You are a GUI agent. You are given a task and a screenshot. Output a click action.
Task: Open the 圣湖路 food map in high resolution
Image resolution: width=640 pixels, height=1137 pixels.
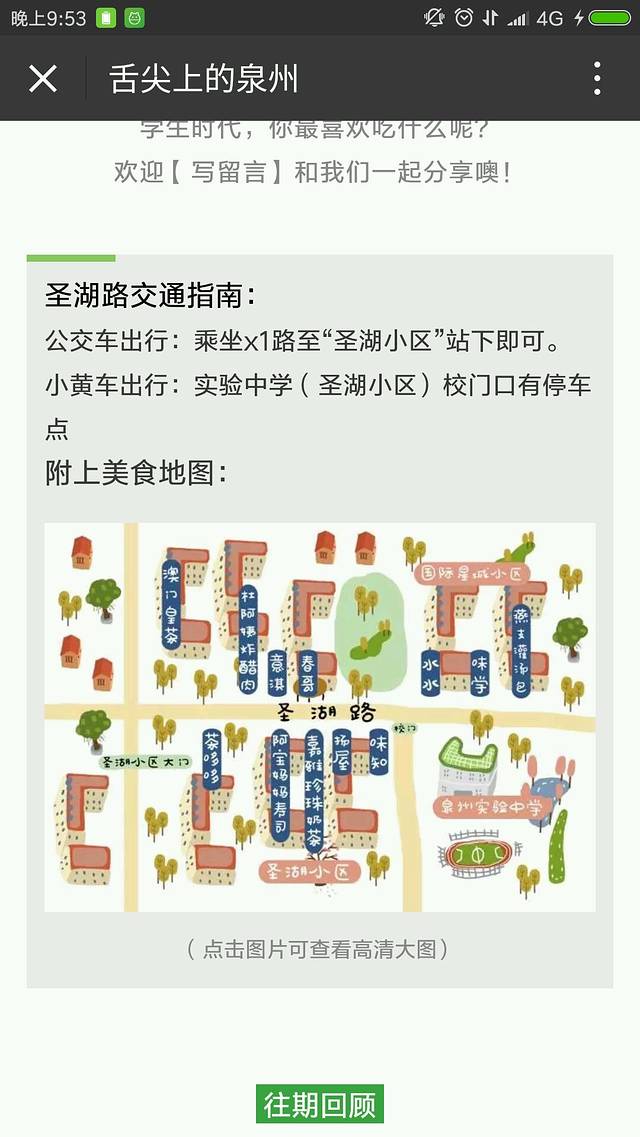[319, 716]
